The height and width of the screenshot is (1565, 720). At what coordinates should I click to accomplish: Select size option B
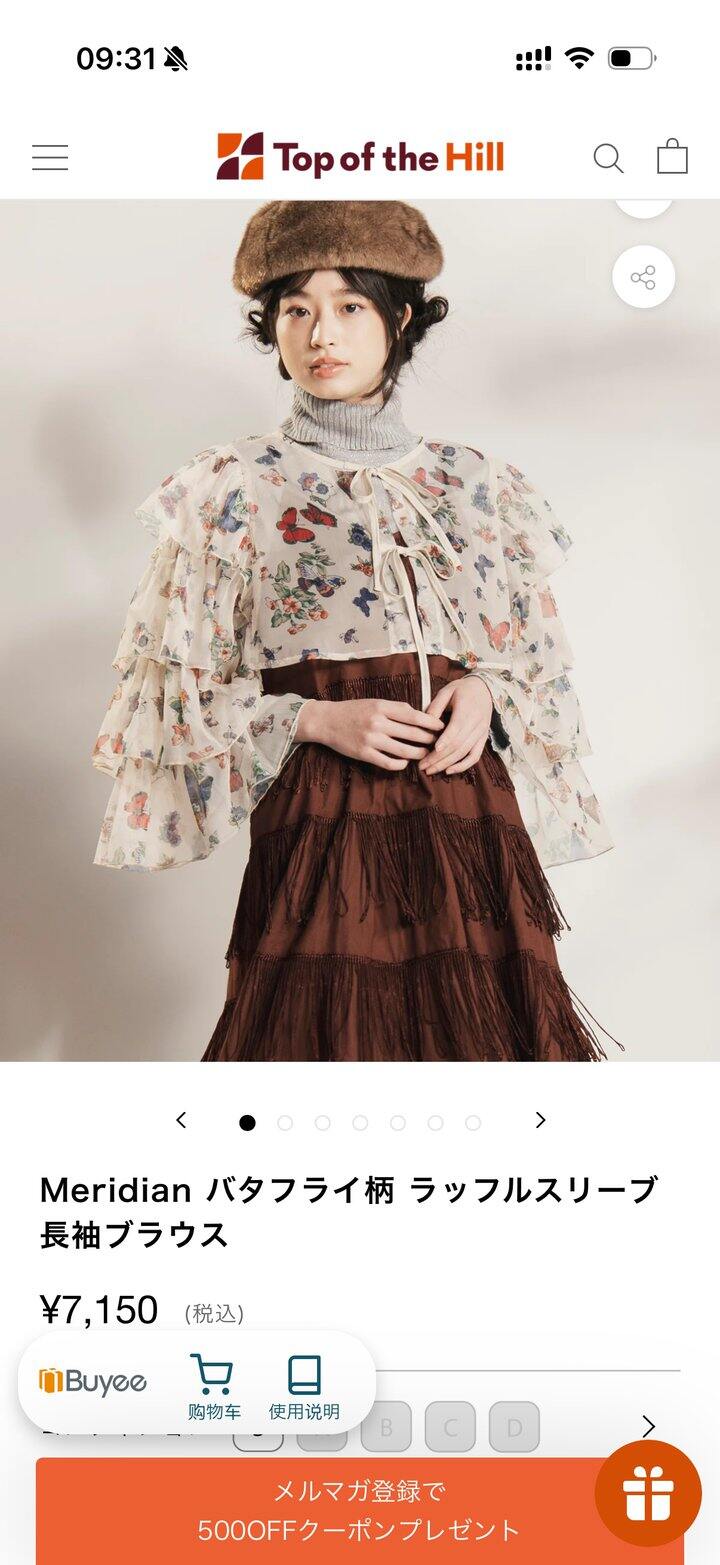386,1427
